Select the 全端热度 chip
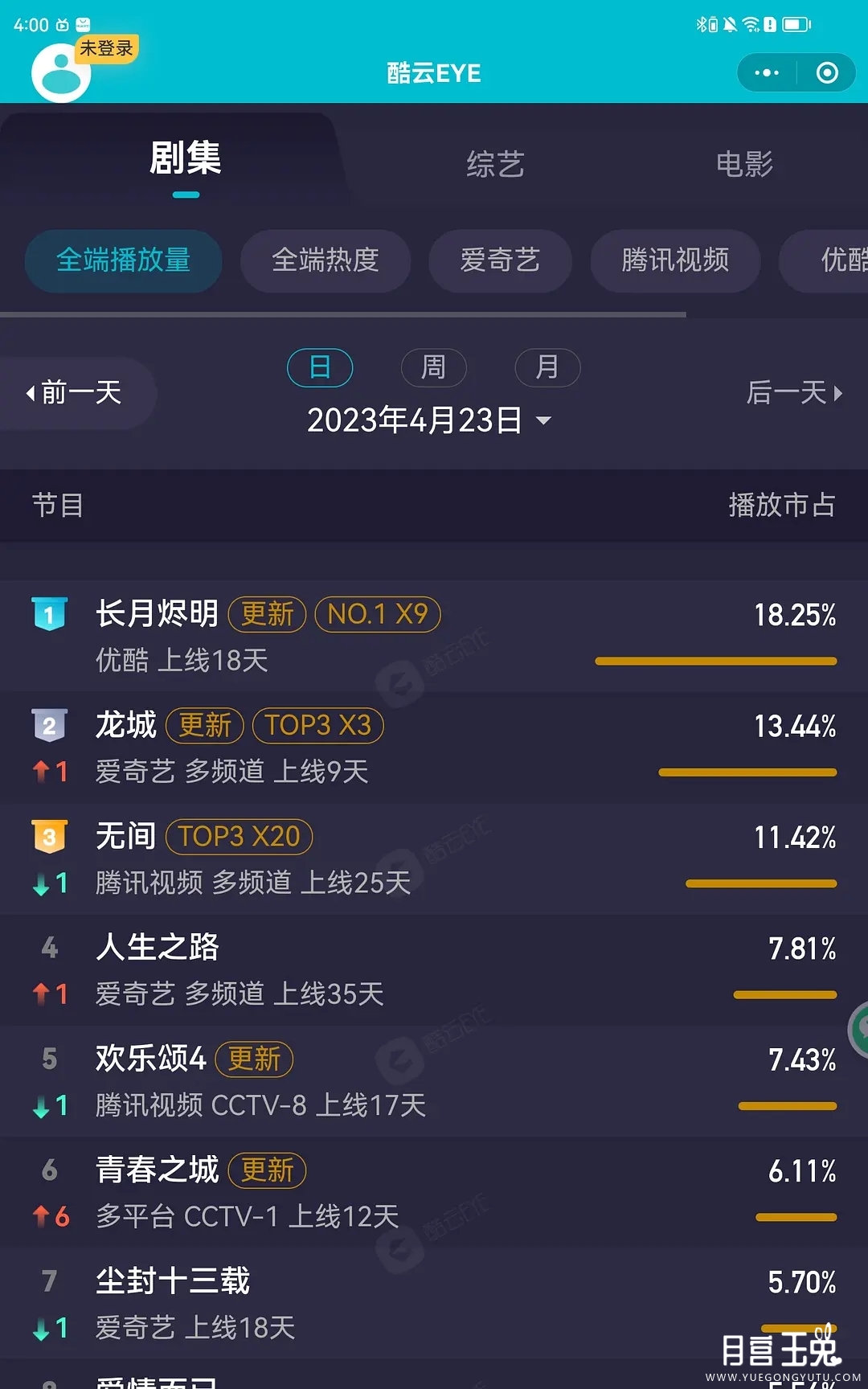 (325, 260)
